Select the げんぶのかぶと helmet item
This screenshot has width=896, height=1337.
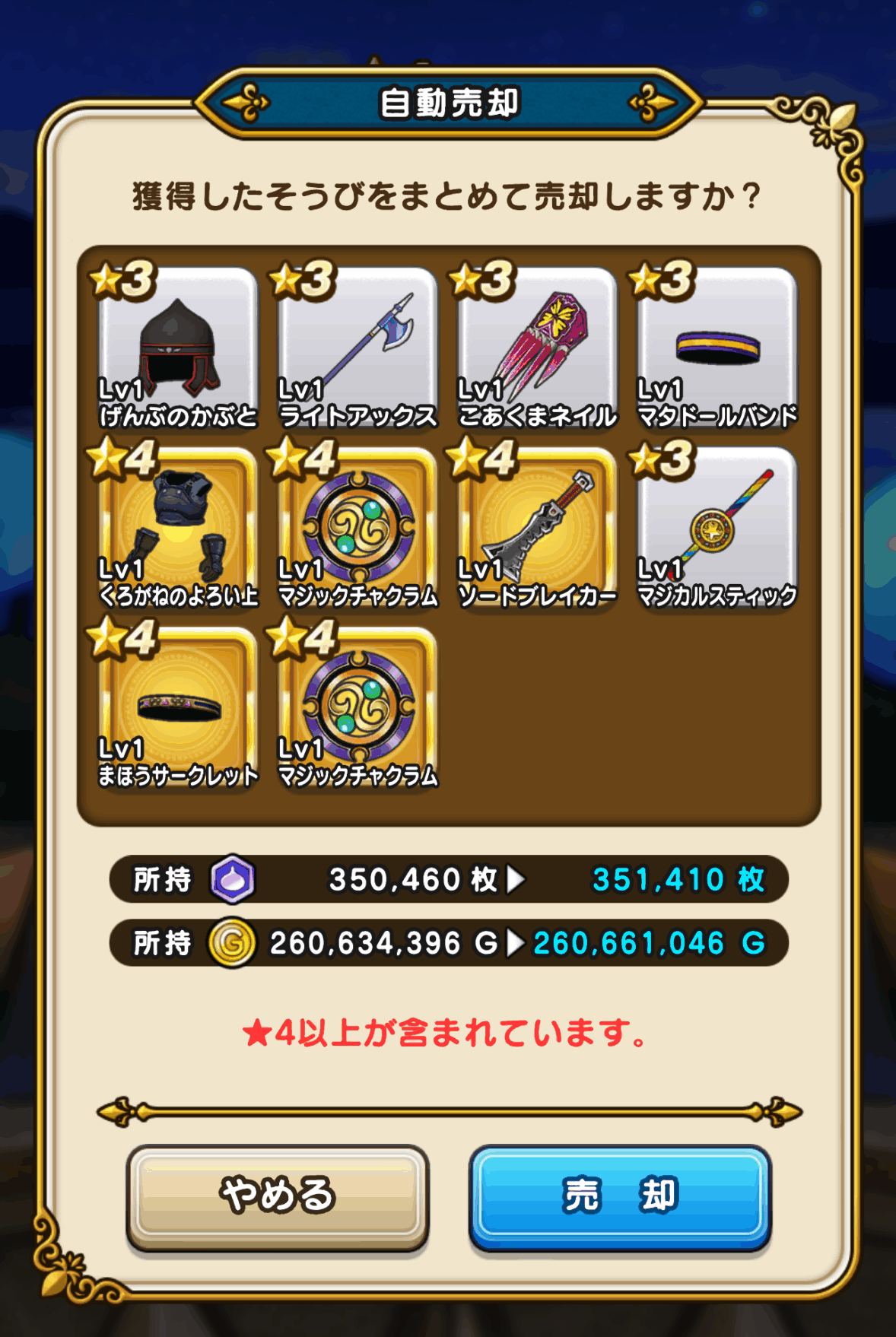(178, 347)
